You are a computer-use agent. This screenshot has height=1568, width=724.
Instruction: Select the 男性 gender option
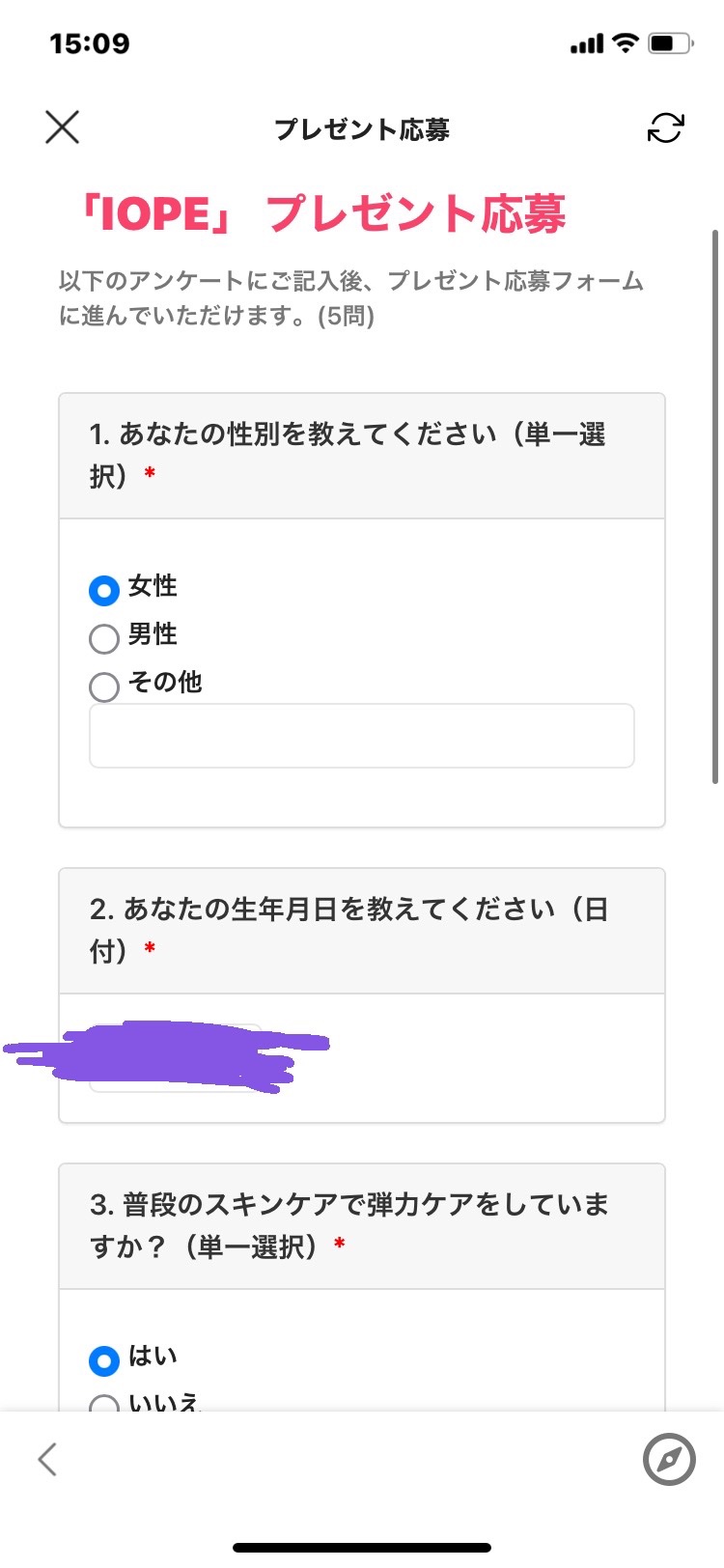104,638
